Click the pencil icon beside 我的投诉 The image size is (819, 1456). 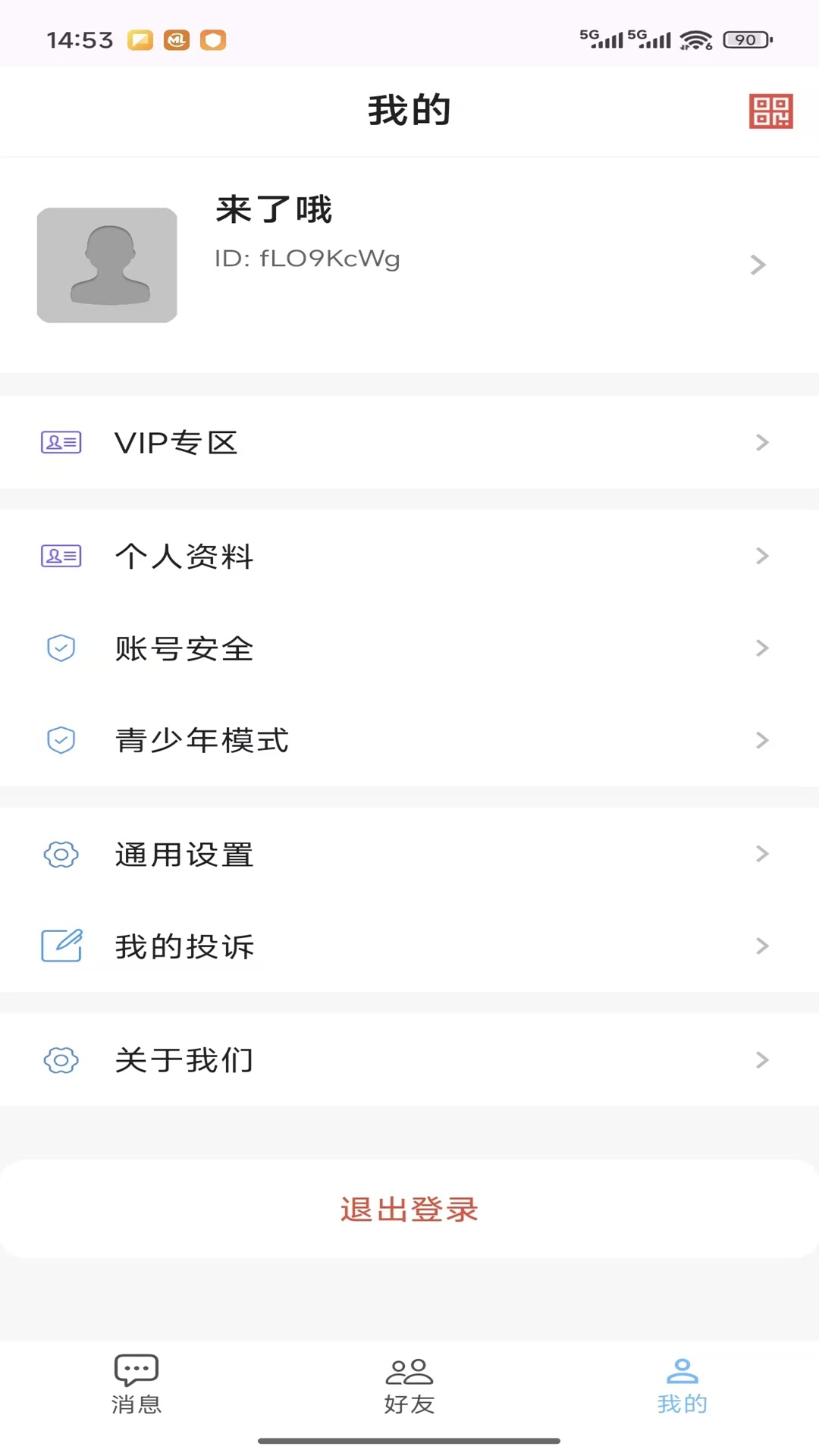point(61,946)
